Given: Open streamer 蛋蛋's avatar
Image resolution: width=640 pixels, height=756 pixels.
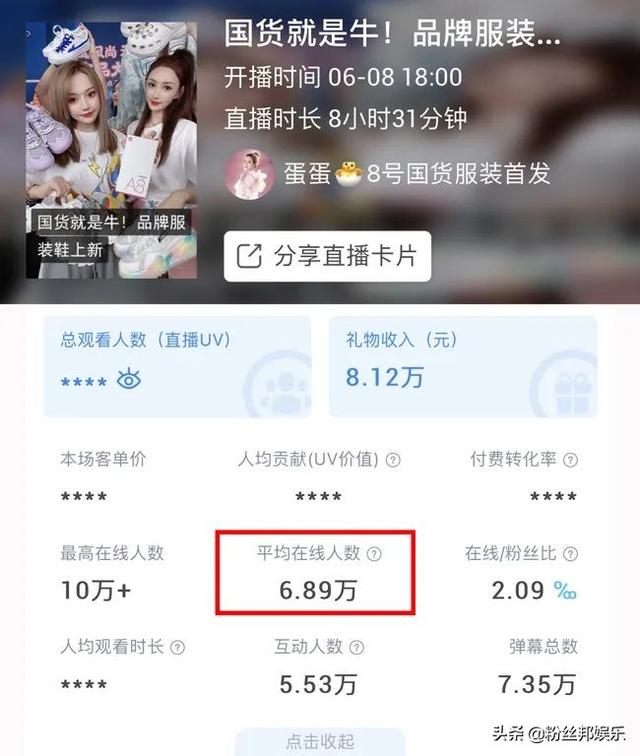Looking at the screenshot, I should click(x=248, y=174).
